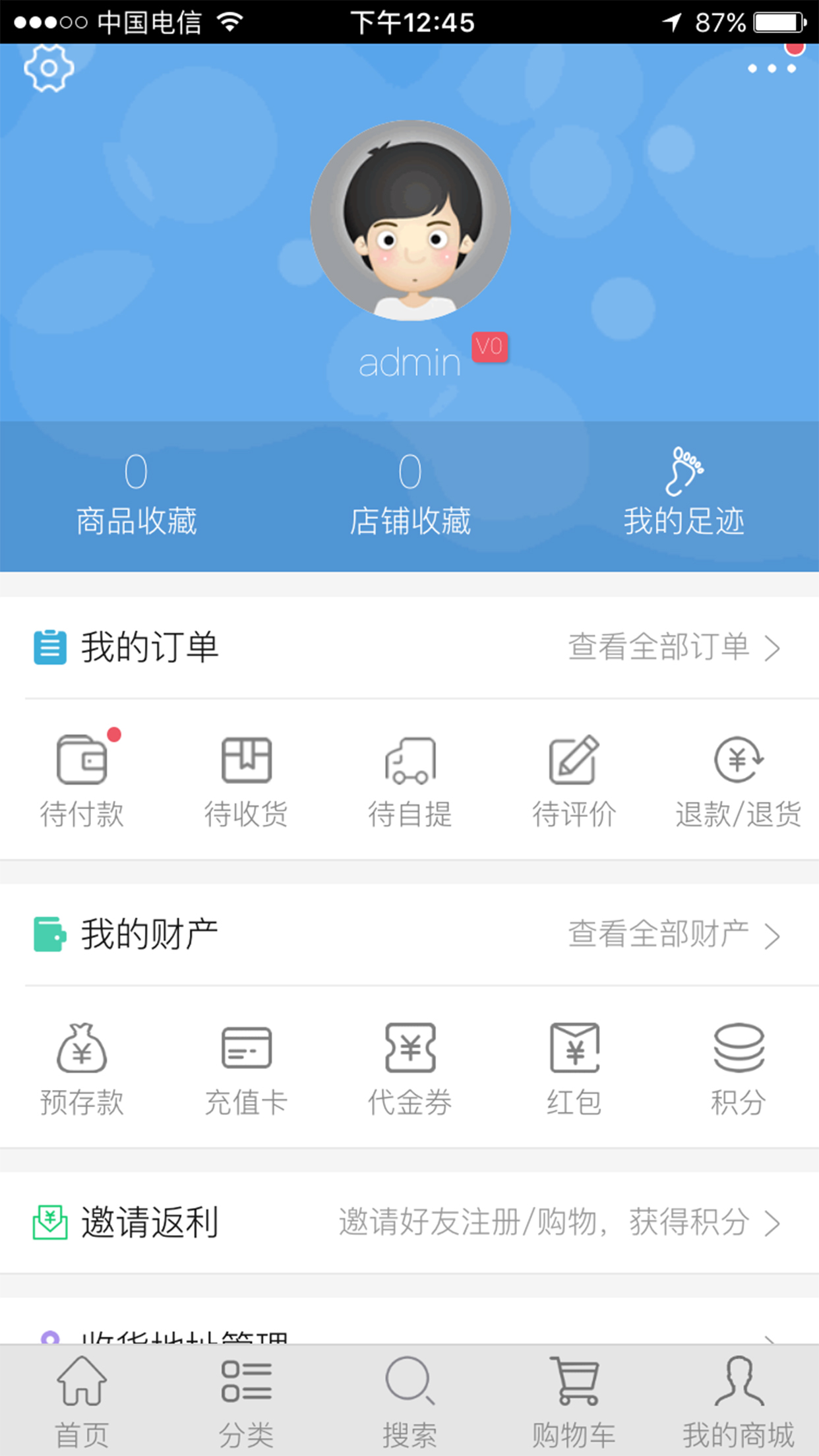
Task: Open 代金券 vouchers
Action: pyautogui.click(x=410, y=1068)
